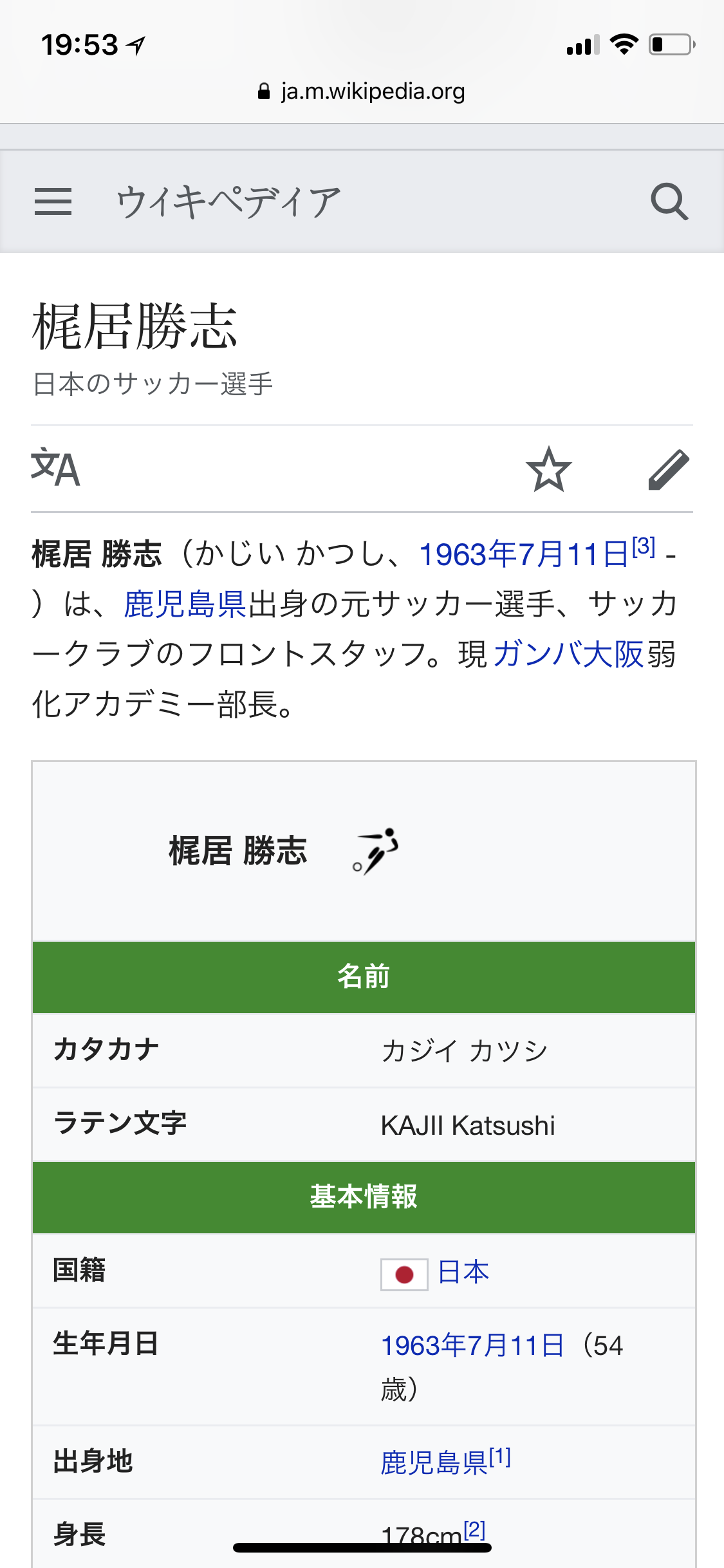Open 鹿児島県 link in birthplace row
The height and width of the screenshot is (1568, 724).
pyautogui.click(x=434, y=1462)
